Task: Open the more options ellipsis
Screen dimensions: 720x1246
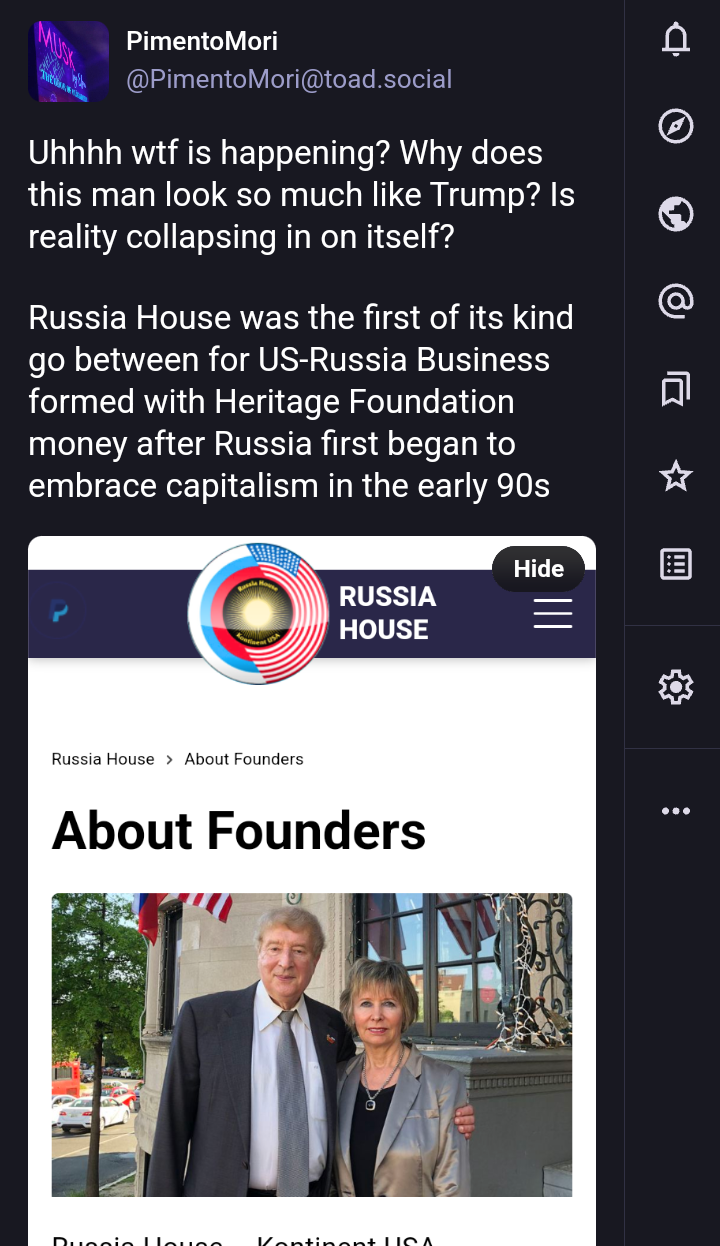Action: point(676,811)
